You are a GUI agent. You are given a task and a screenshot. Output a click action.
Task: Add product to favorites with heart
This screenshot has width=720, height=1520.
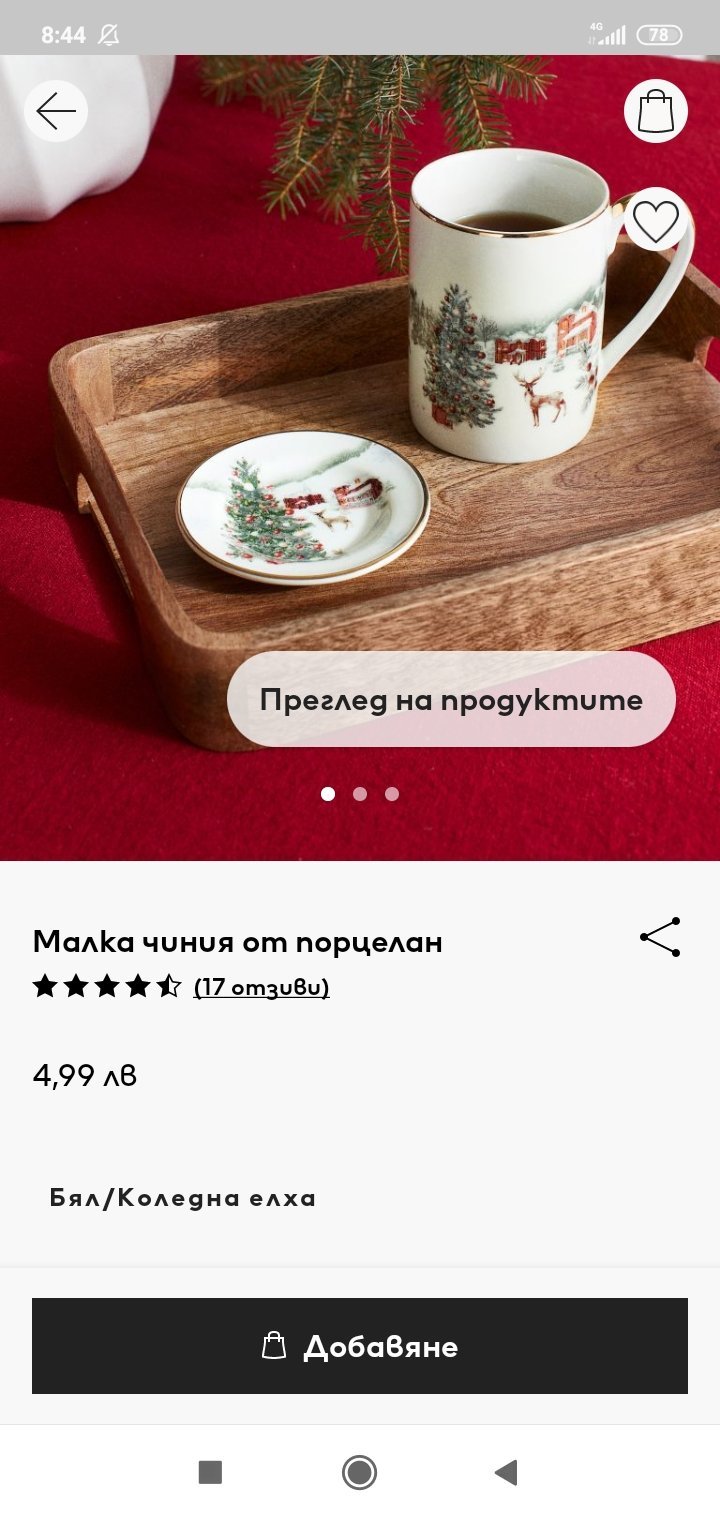[656, 221]
